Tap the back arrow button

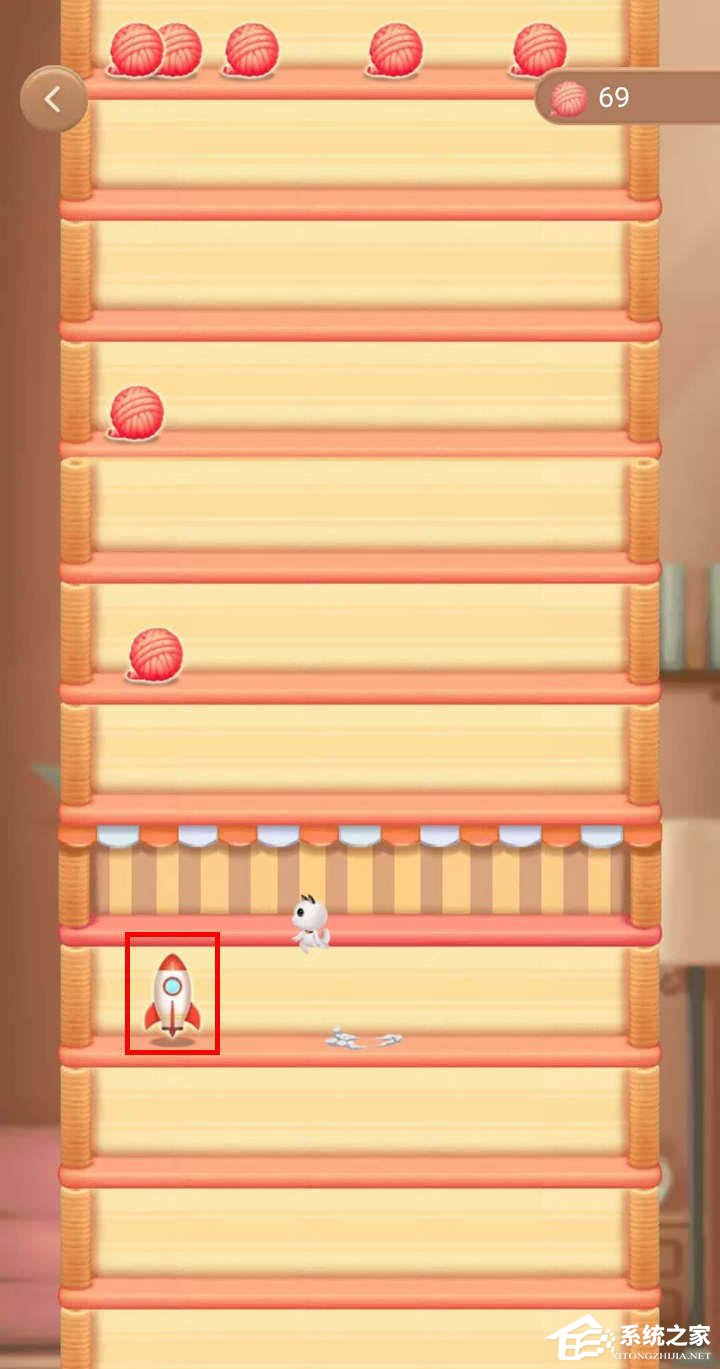(x=53, y=99)
